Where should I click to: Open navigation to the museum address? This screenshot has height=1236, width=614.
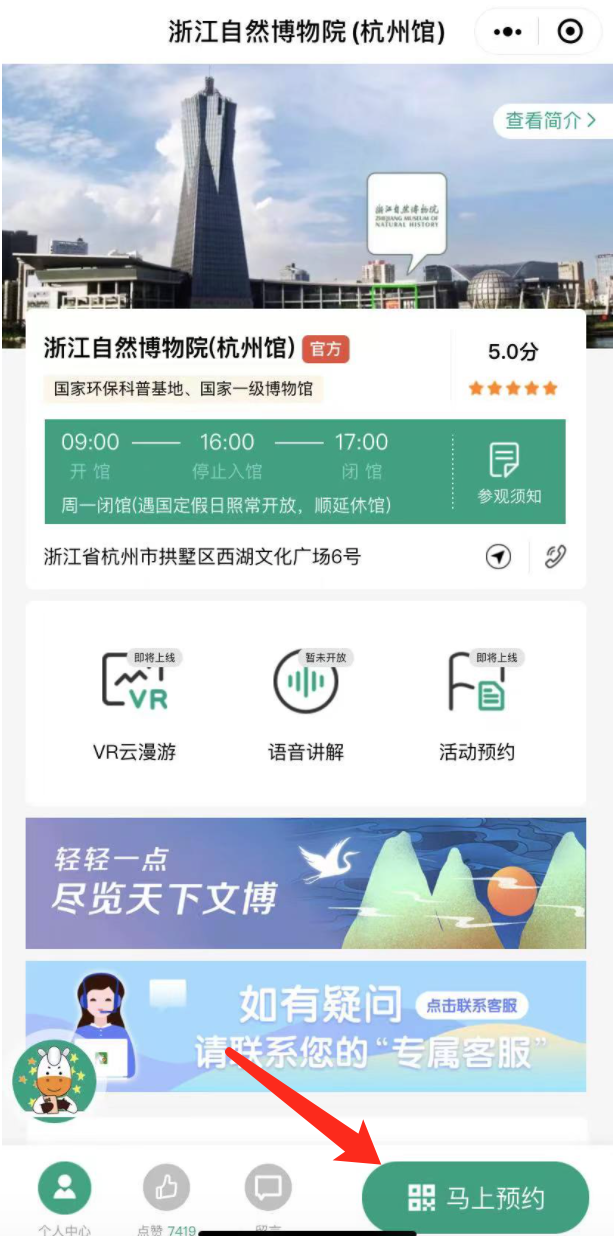pos(498,557)
